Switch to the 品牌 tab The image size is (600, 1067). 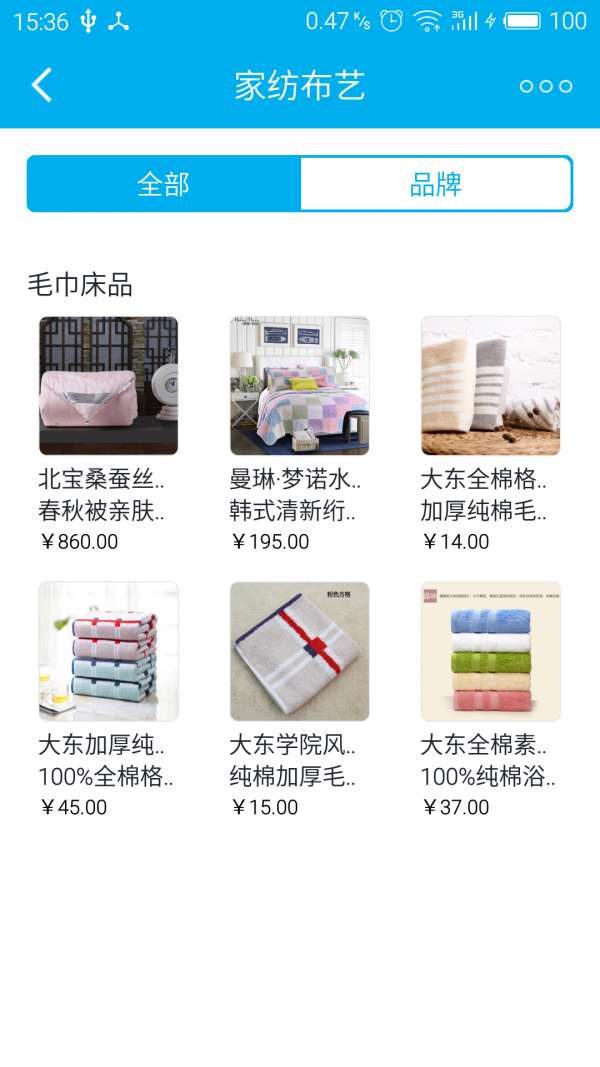point(436,184)
